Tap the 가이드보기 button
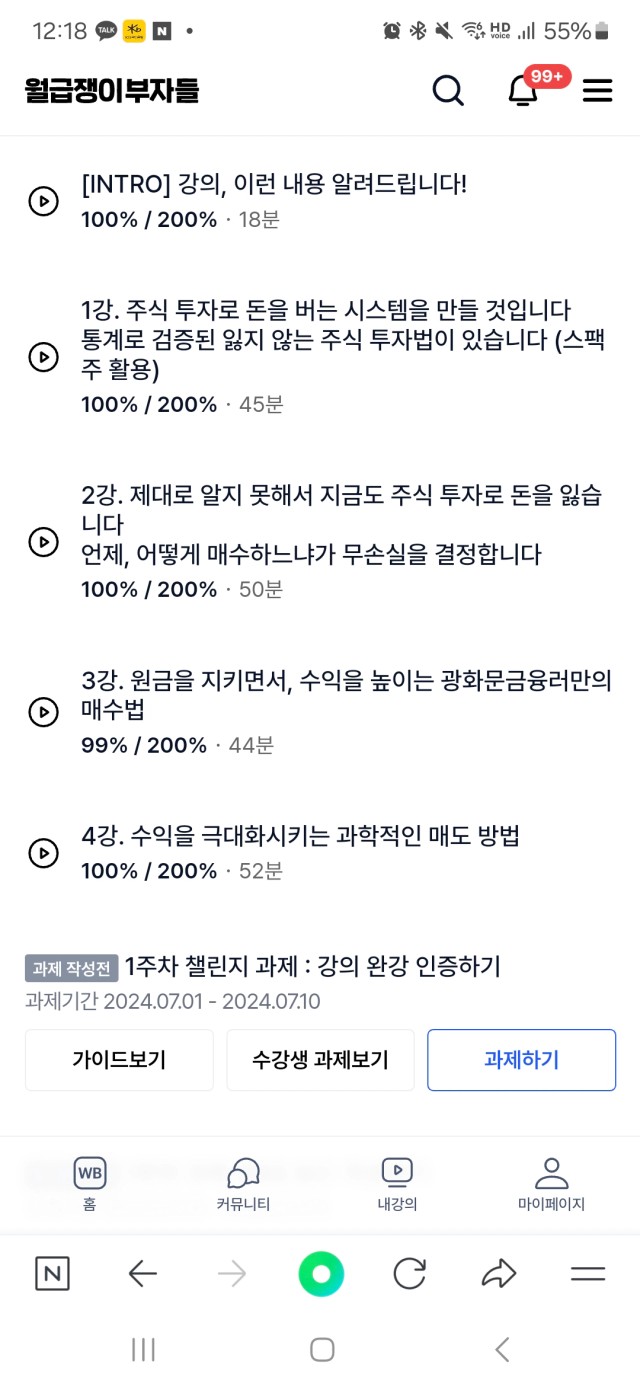Screen dimensions: 640x1387 pyautogui.click(x=119, y=1060)
